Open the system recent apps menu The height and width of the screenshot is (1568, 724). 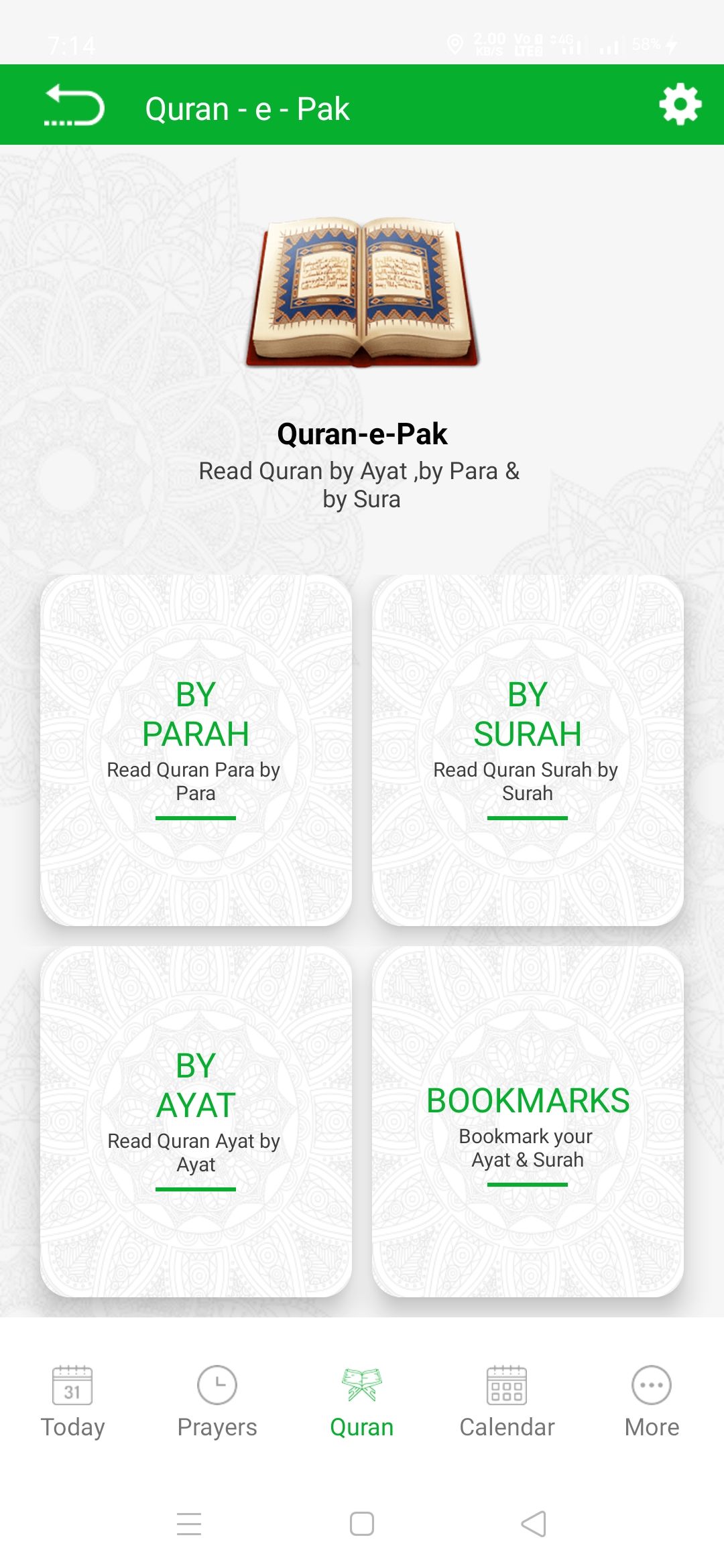[x=189, y=1524]
